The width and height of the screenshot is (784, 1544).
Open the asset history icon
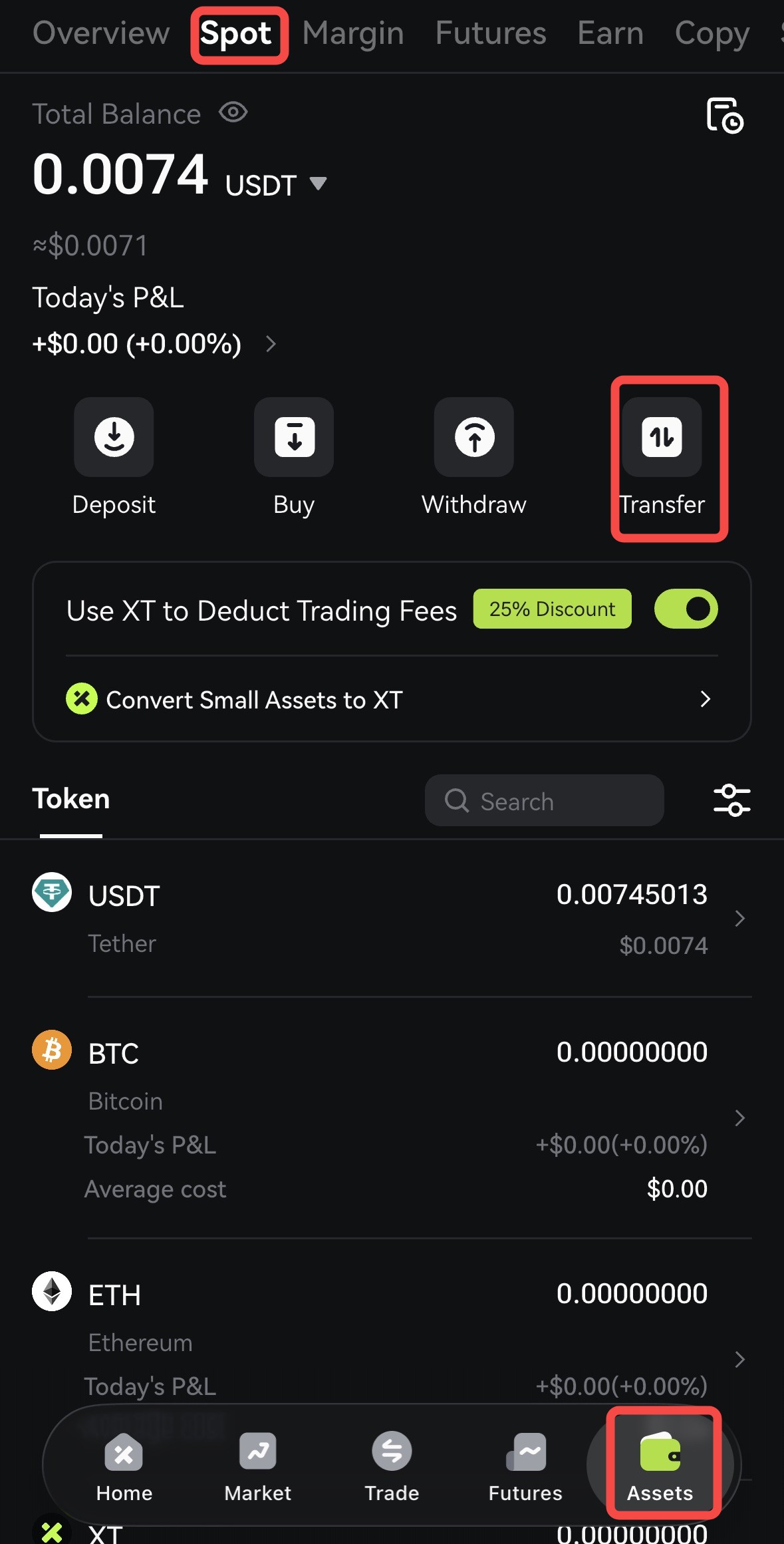(724, 116)
